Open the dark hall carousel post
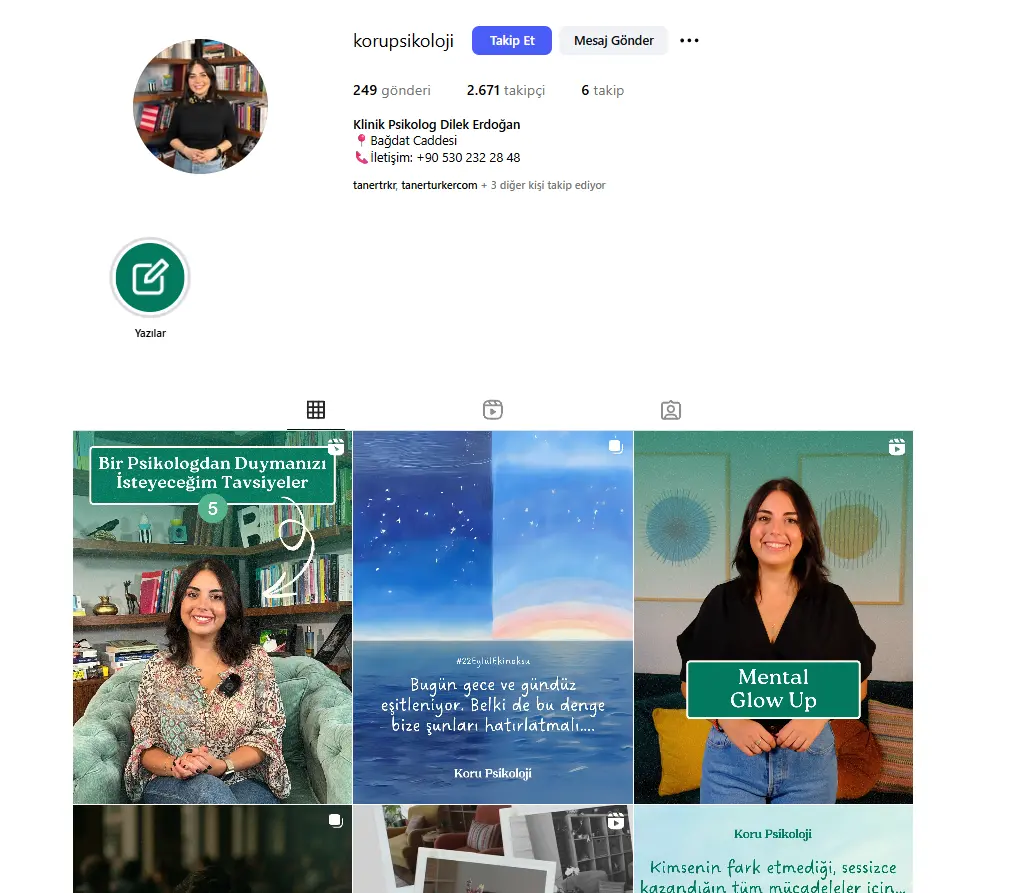 click(213, 849)
